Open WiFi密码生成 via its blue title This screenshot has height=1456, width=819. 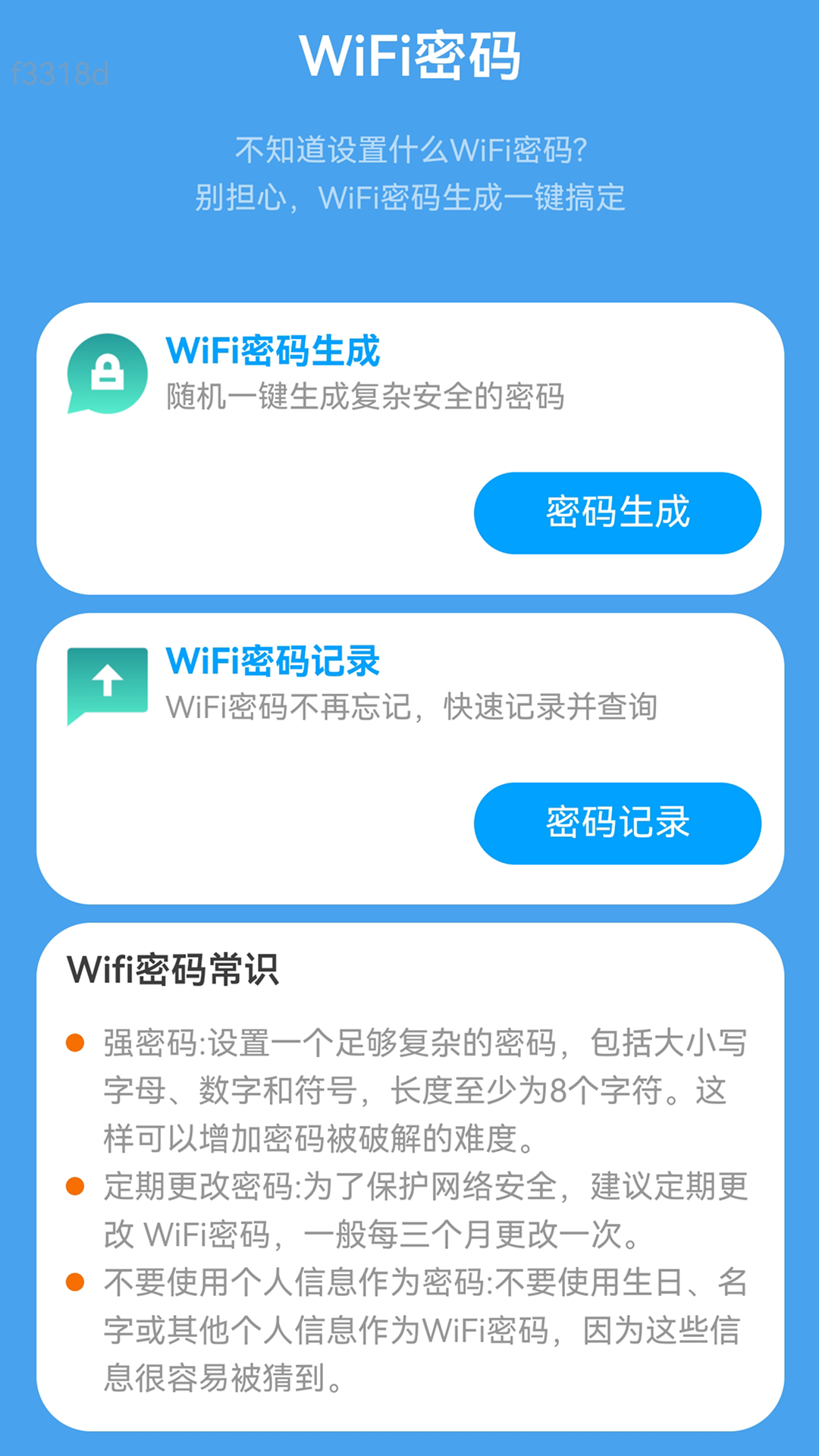(273, 351)
